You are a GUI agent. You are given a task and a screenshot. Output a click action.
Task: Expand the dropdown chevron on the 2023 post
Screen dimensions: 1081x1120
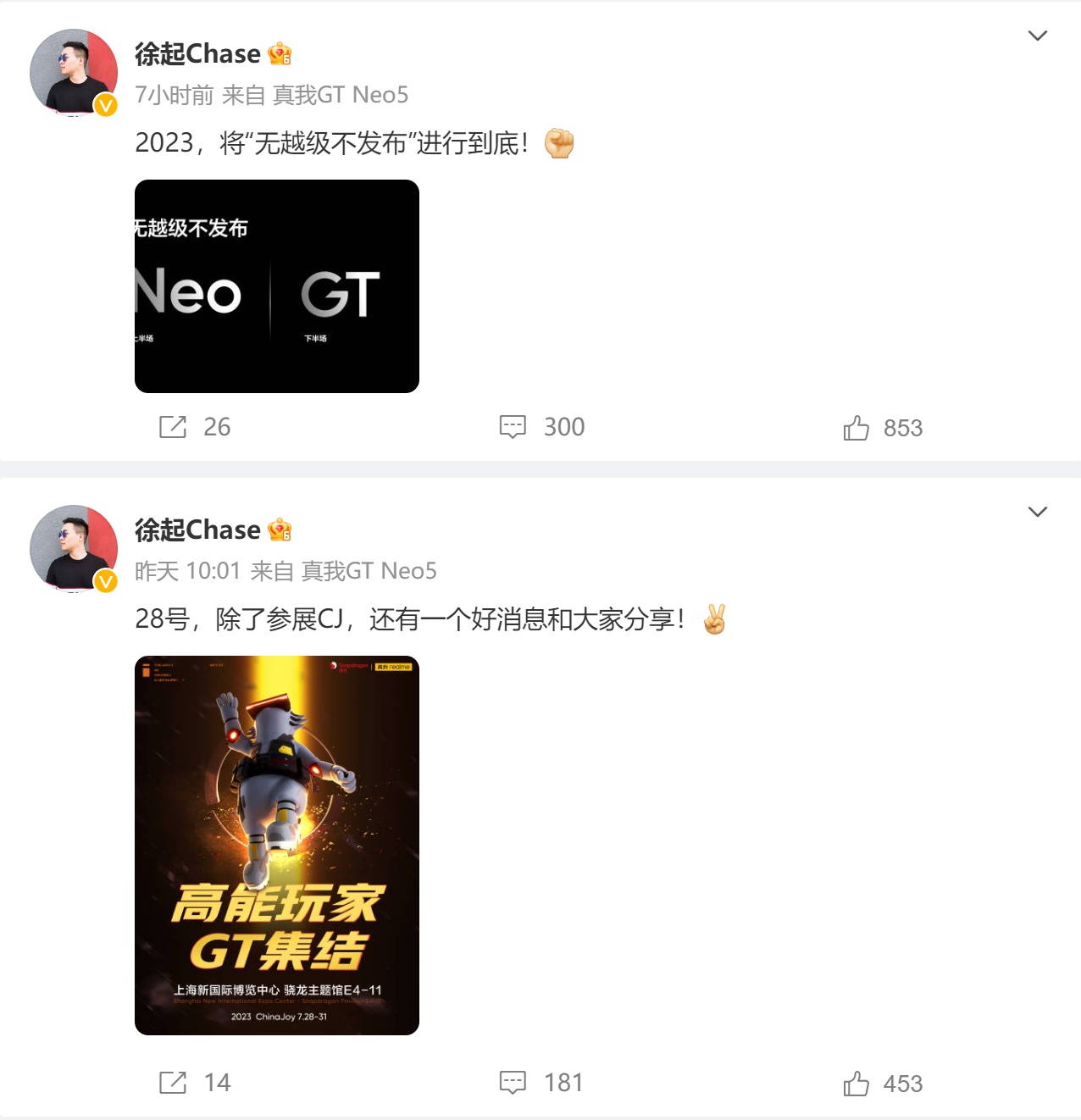click(x=1037, y=36)
